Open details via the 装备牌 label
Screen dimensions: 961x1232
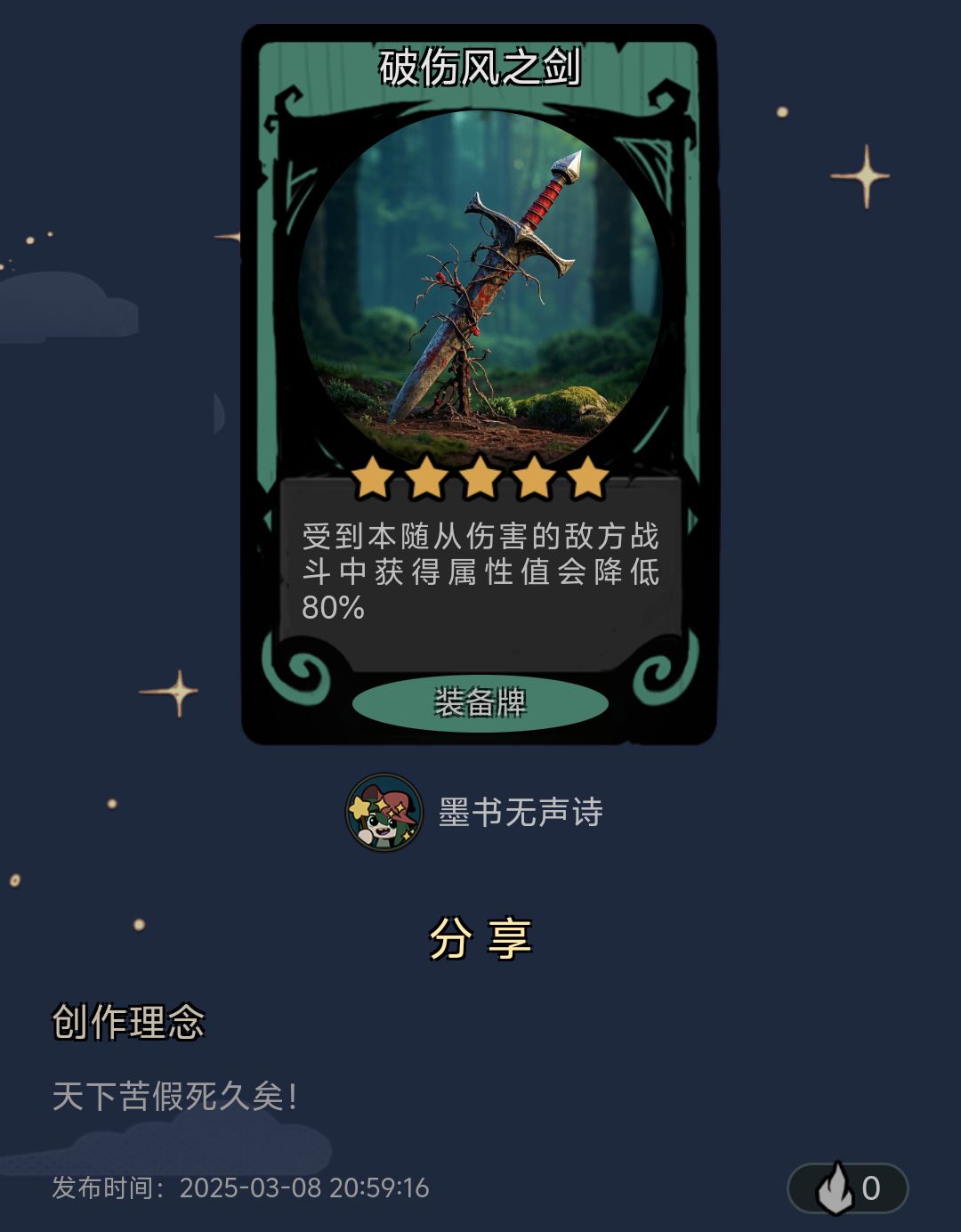pyautogui.click(x=480, y=703)
